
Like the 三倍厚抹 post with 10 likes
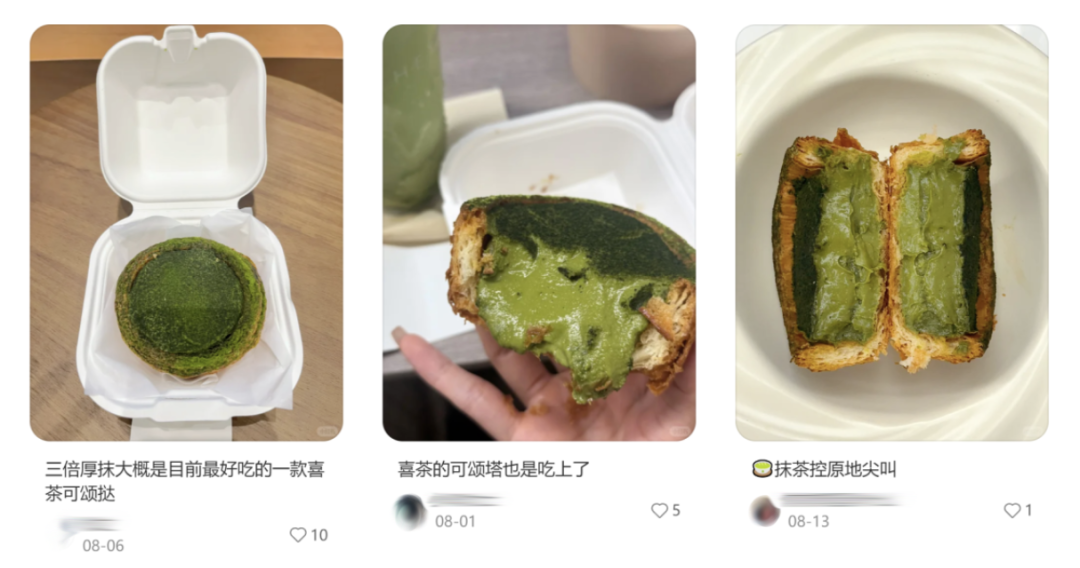(x=298, y=535)
